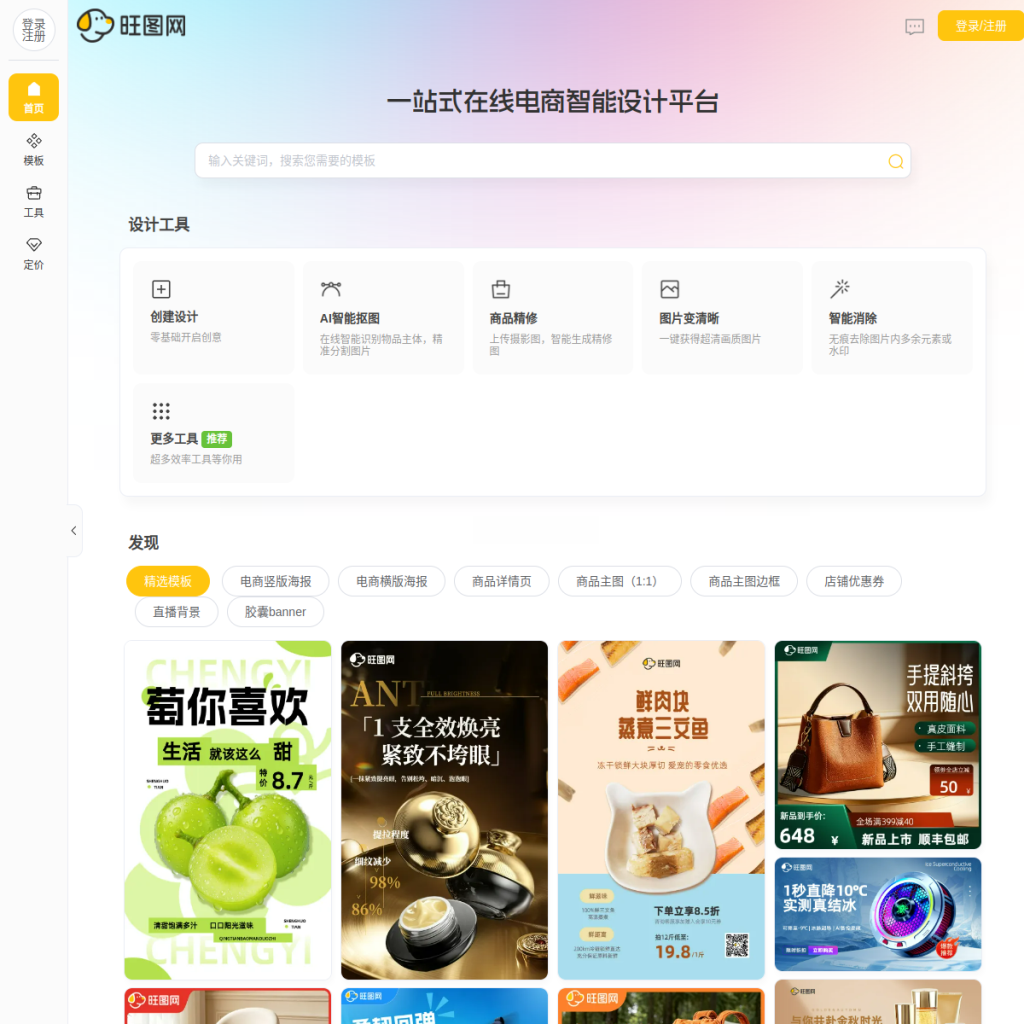The height and width of the screenshot is (1024, 1024).
Task: Select the 直播背景 chip
Action: click(176, 612)
